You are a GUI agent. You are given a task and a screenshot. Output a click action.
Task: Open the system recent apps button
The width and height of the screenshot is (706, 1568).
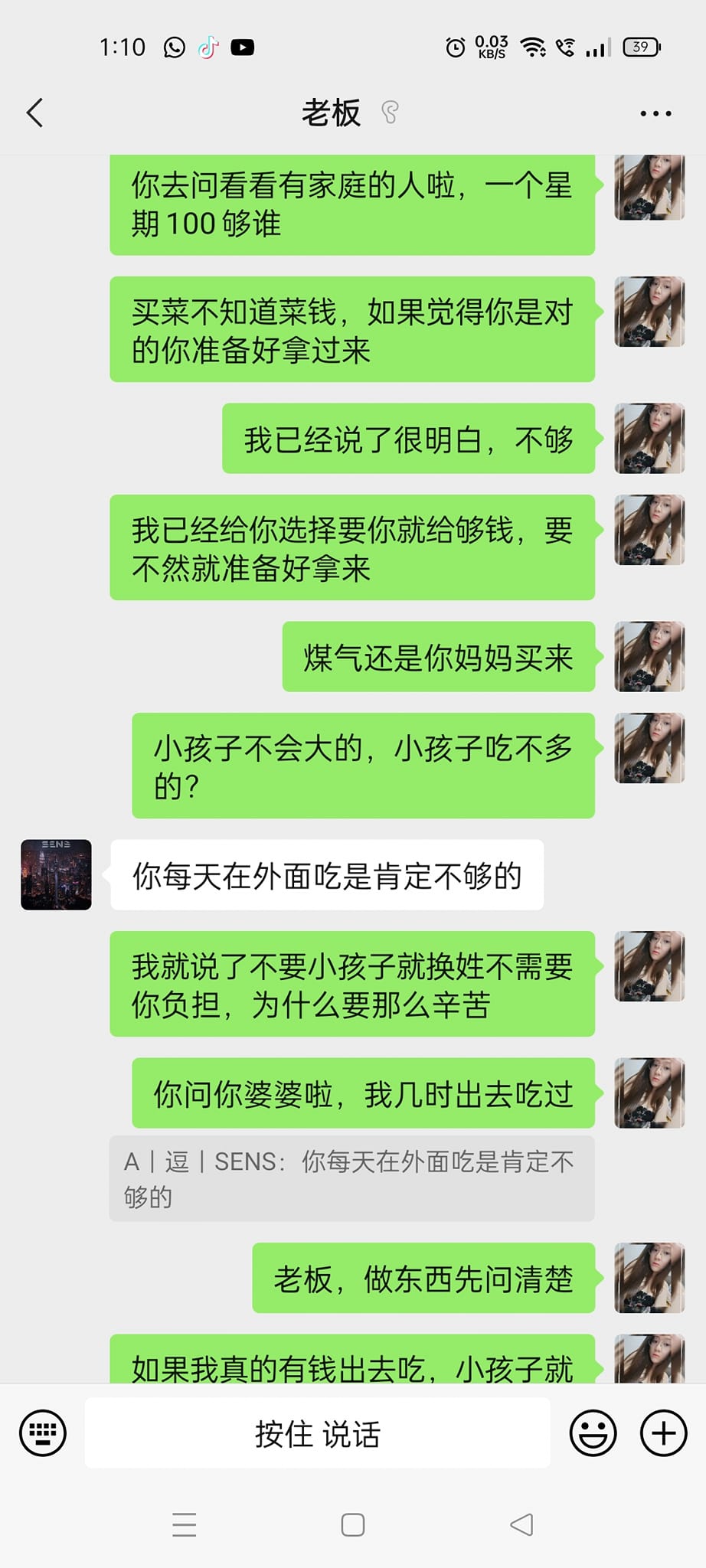pos(184,1525)
